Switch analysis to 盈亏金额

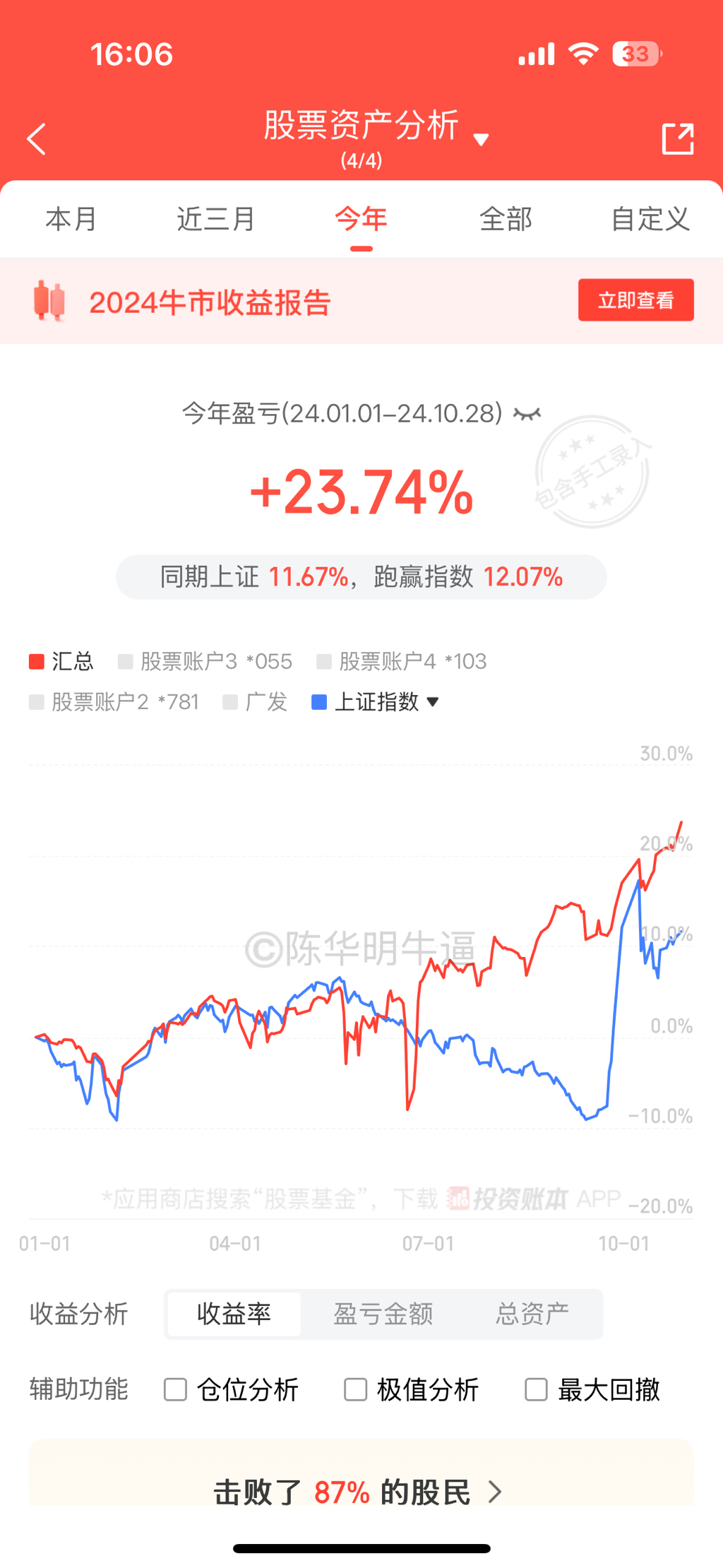point(383,1314)
